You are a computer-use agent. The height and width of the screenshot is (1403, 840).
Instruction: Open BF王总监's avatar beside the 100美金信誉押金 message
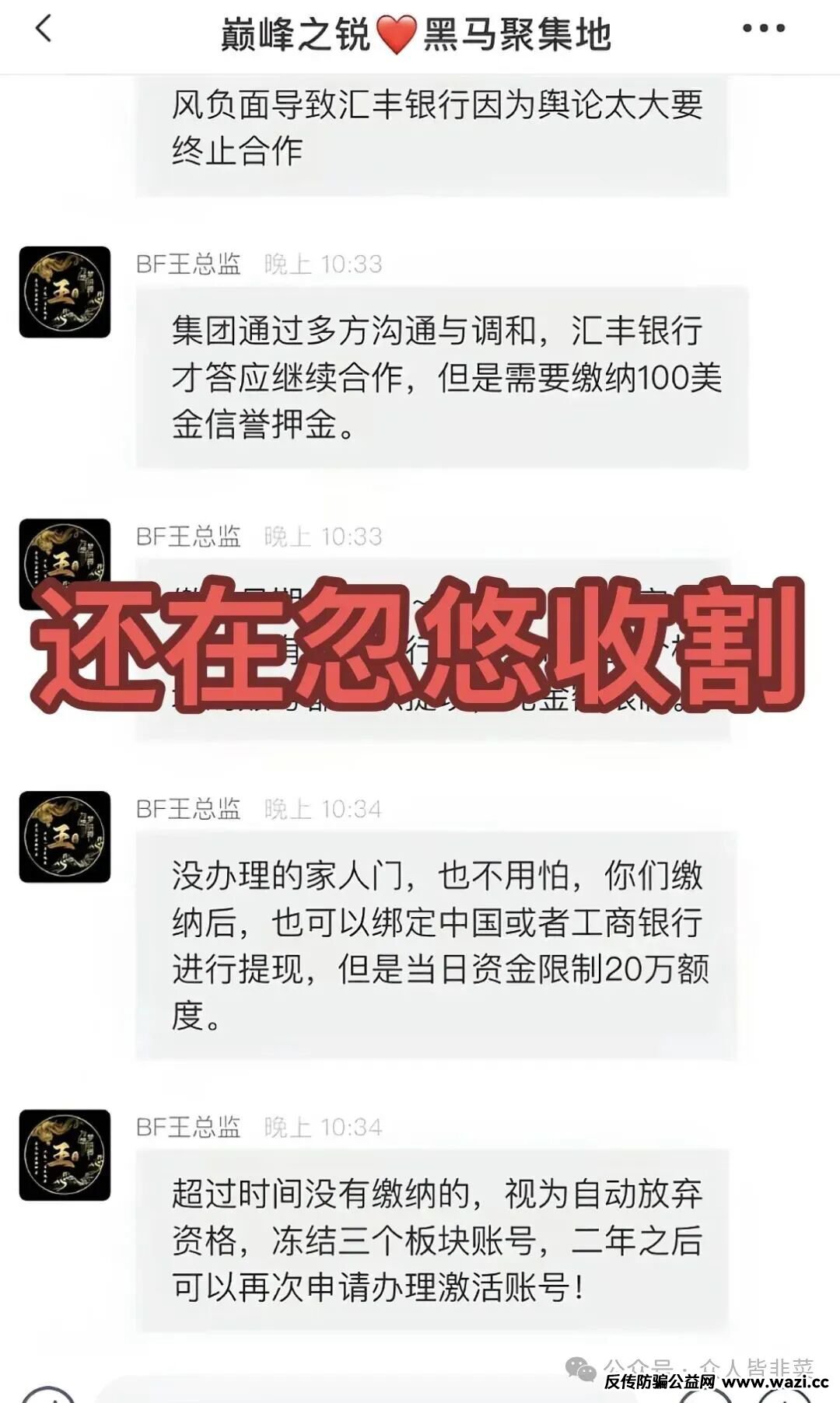[65, 292]
